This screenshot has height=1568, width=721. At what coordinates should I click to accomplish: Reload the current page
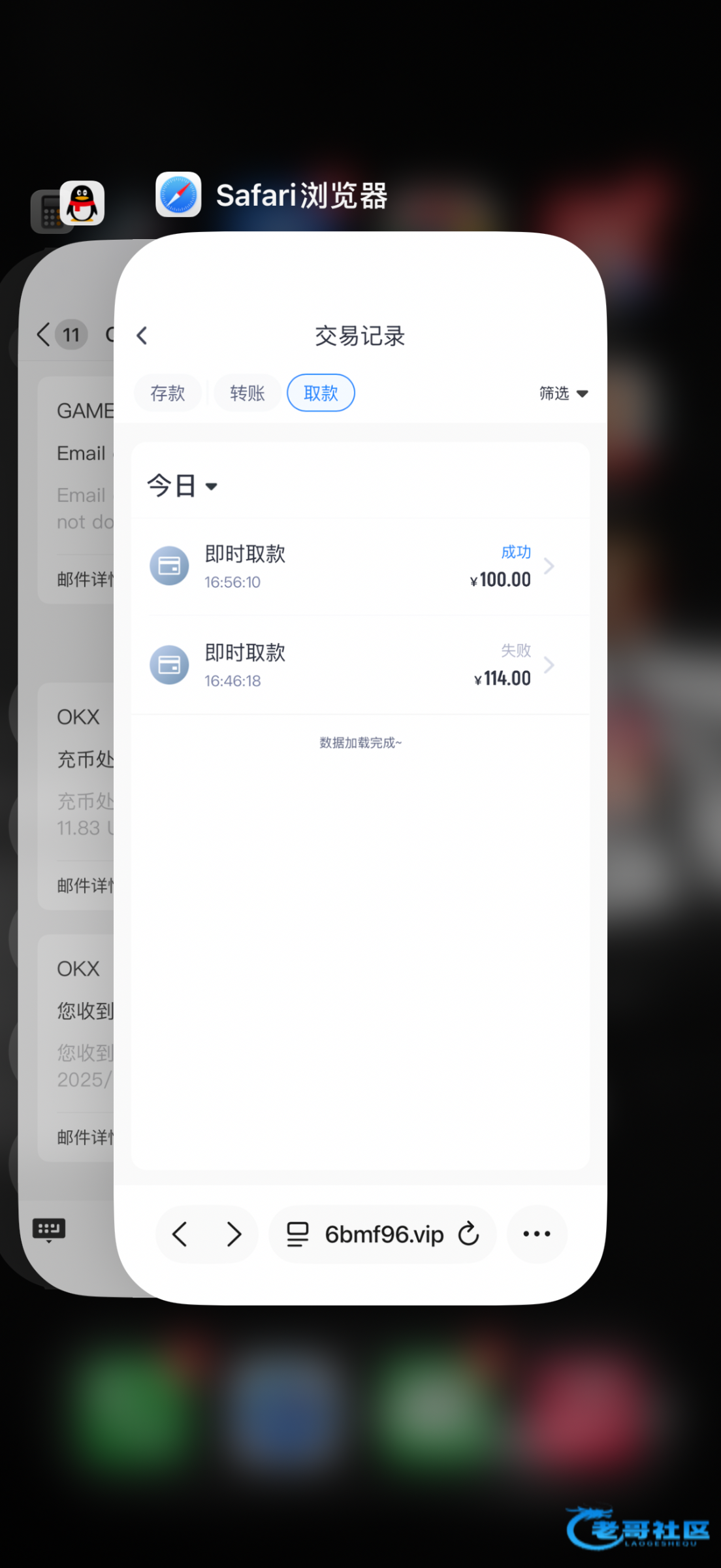point(468,1234)
